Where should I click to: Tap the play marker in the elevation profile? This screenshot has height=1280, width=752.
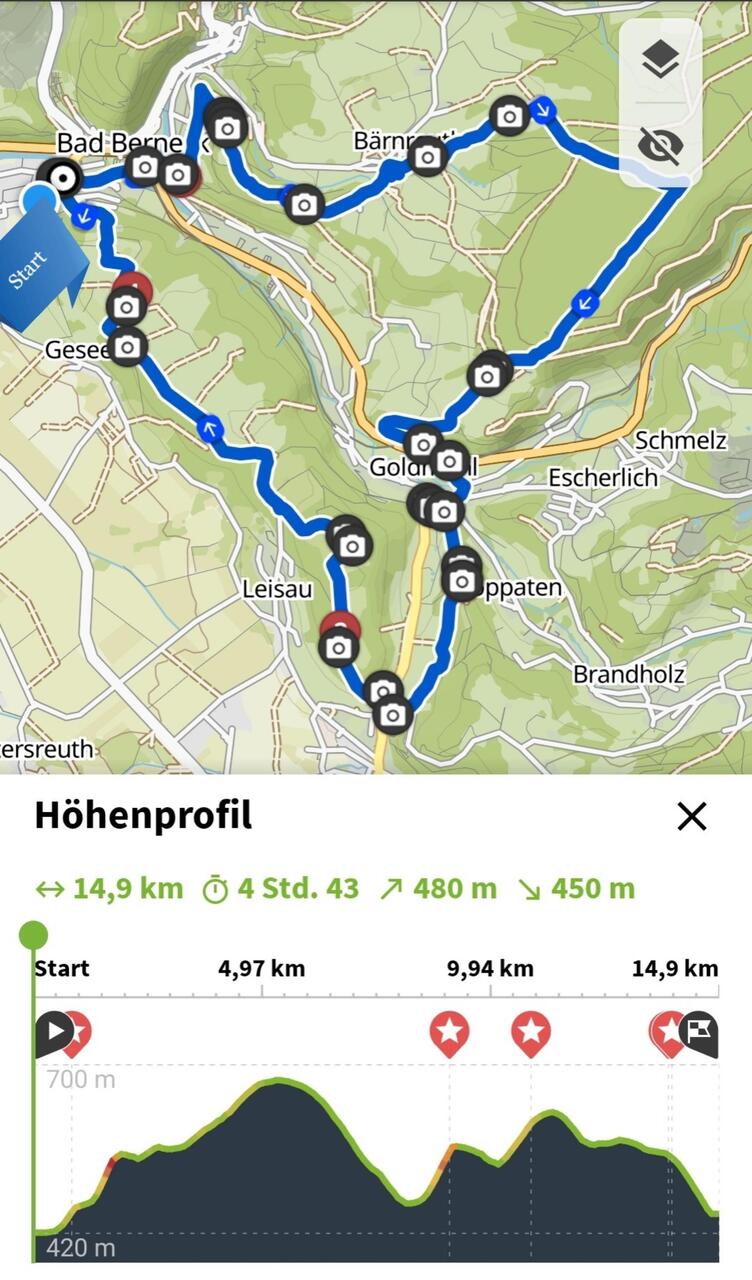pyautogui.click(x=53, y=1030)
